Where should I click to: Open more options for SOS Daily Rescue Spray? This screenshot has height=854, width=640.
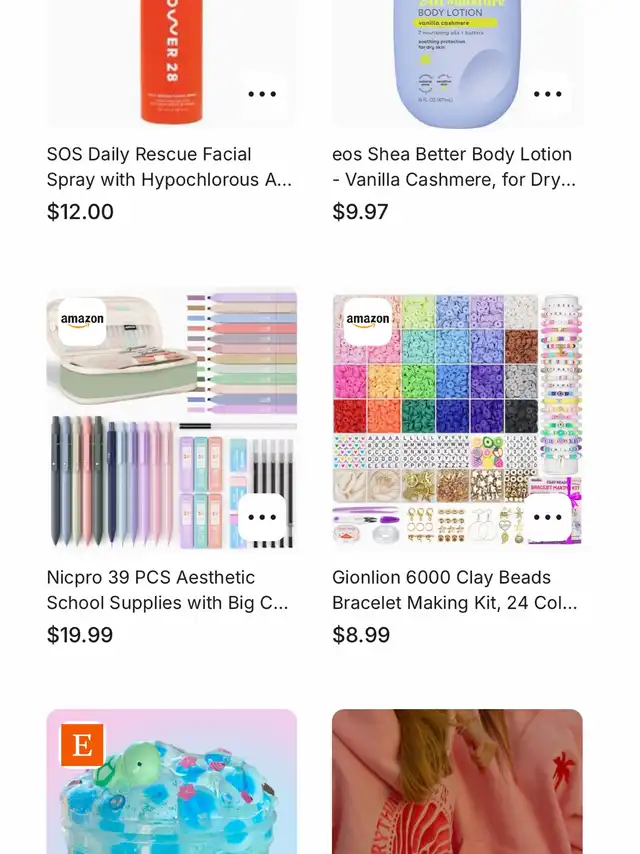(262, 95)
